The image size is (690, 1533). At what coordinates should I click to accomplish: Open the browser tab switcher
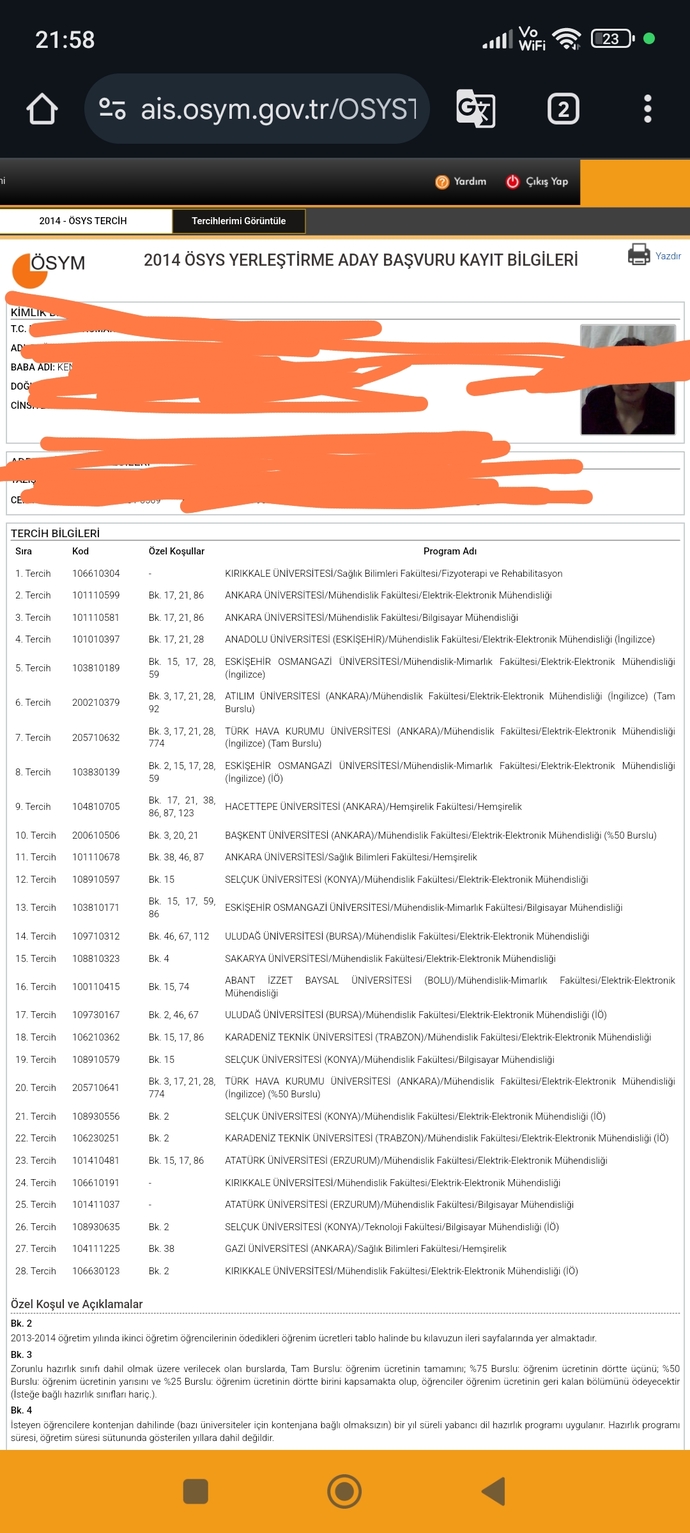563,109
